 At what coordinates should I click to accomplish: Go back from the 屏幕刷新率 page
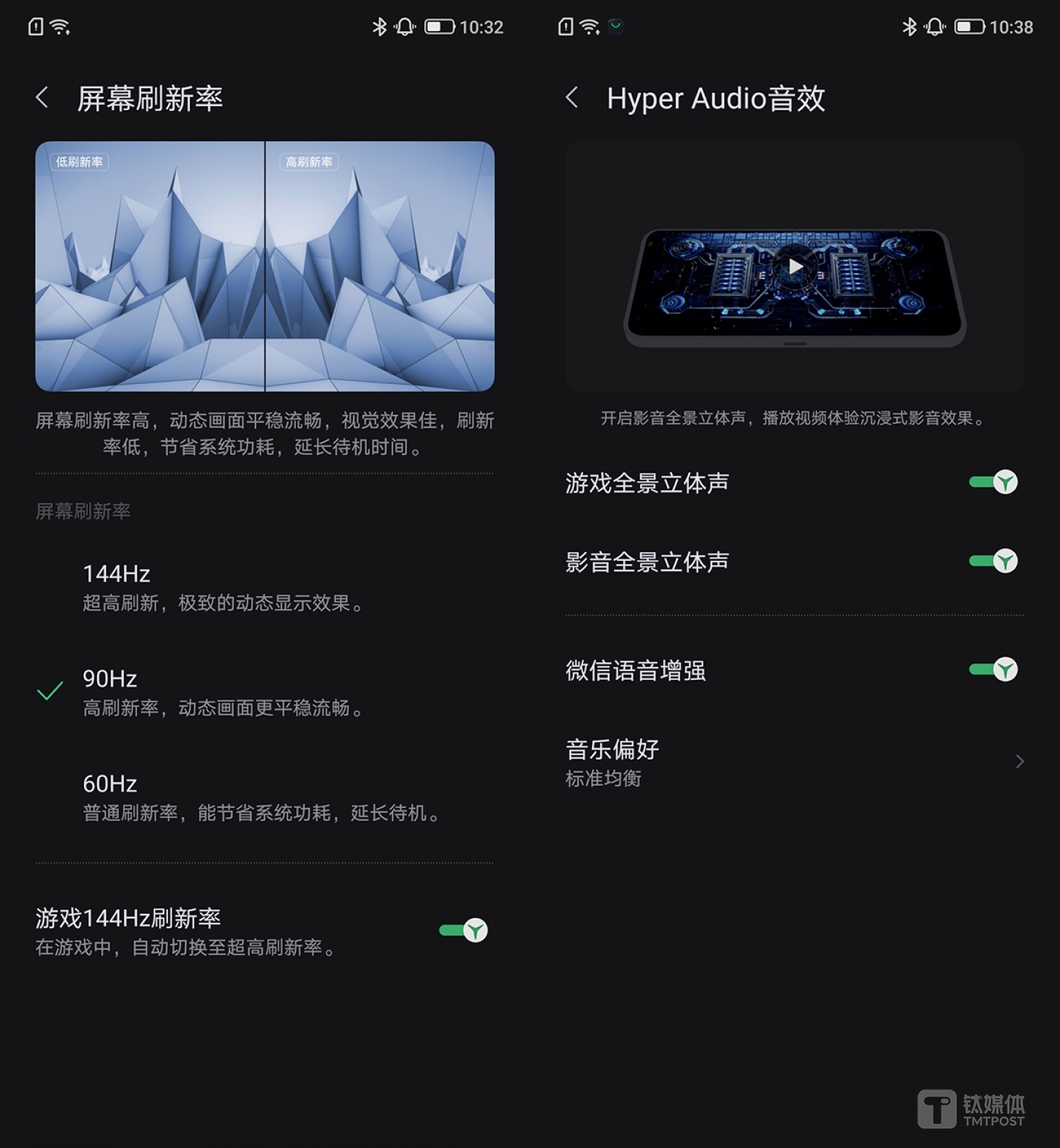click(x=42, y=98)
